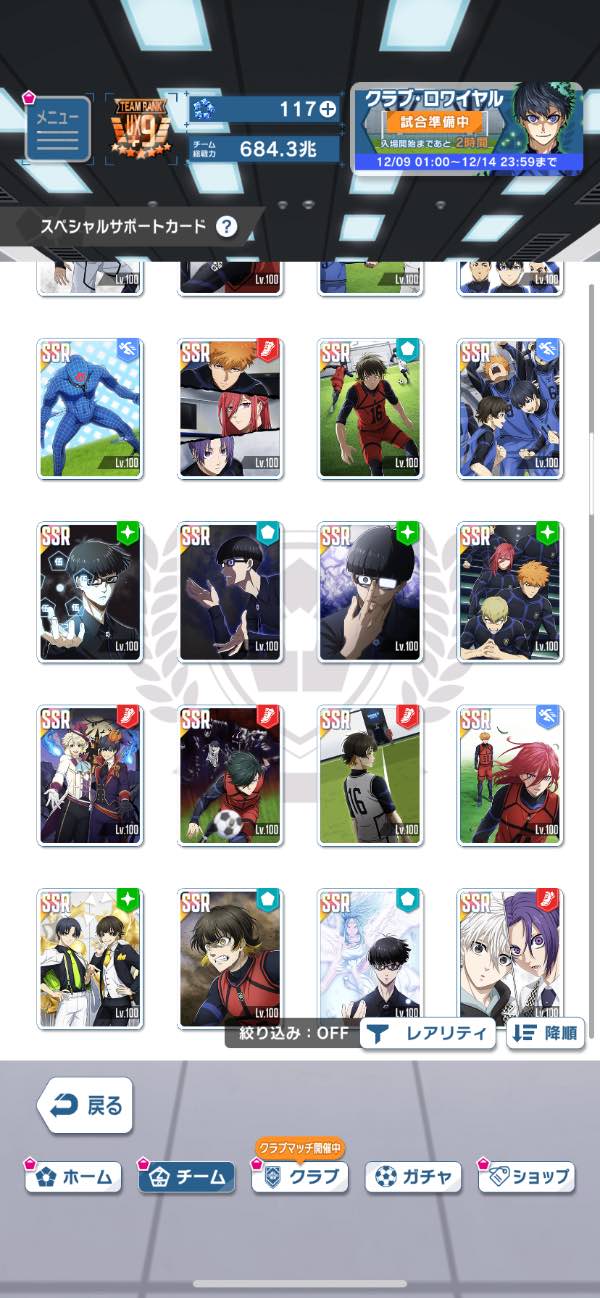
Task: Switch to the チーム tab
Action: [186, 1177]
